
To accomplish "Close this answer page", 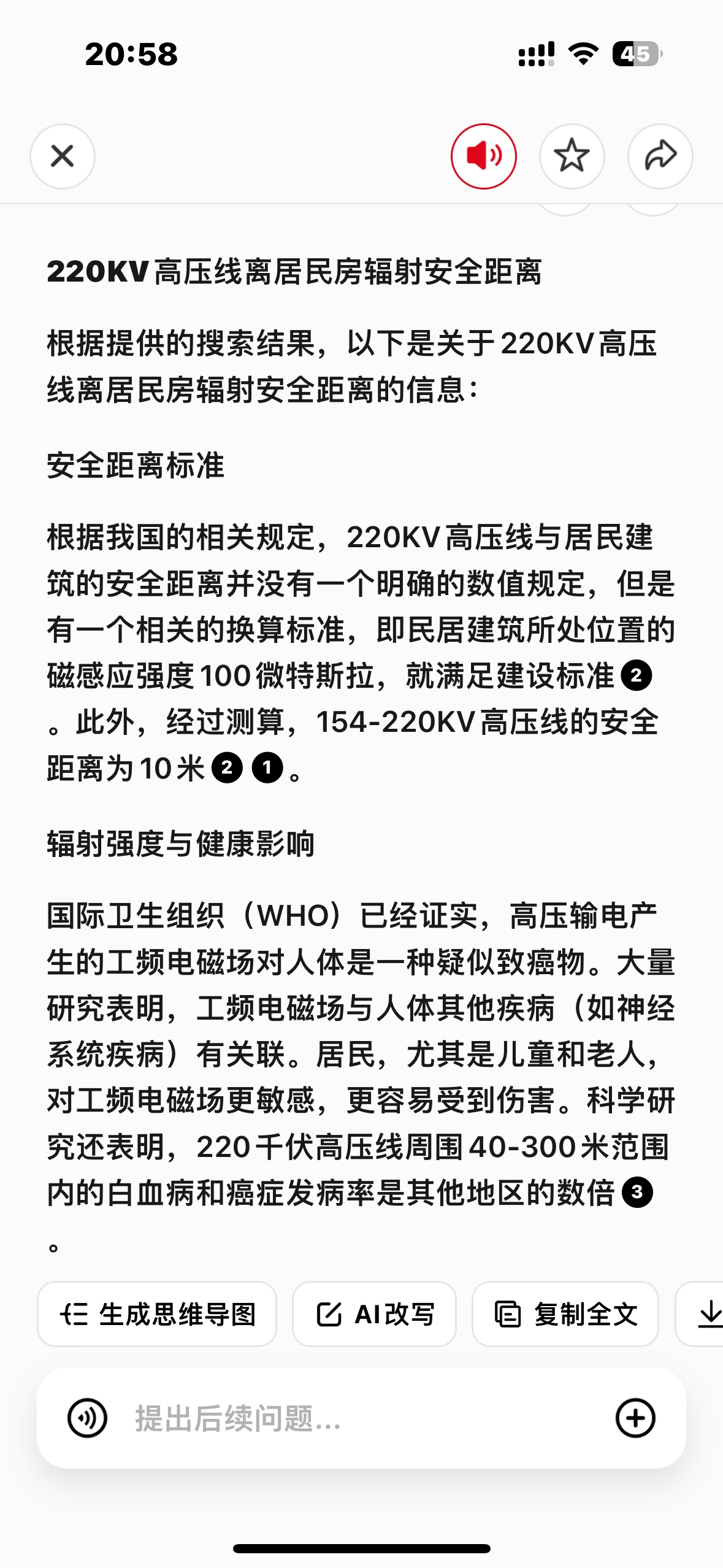I will pos(63,156).
